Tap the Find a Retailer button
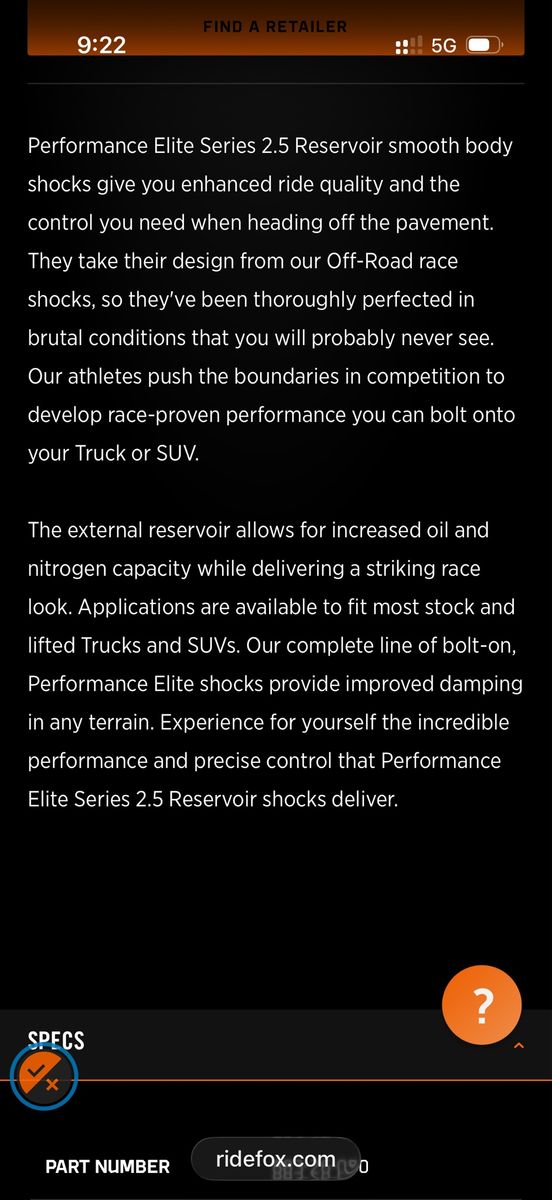 pyautogui.click(x=275, y=27)
